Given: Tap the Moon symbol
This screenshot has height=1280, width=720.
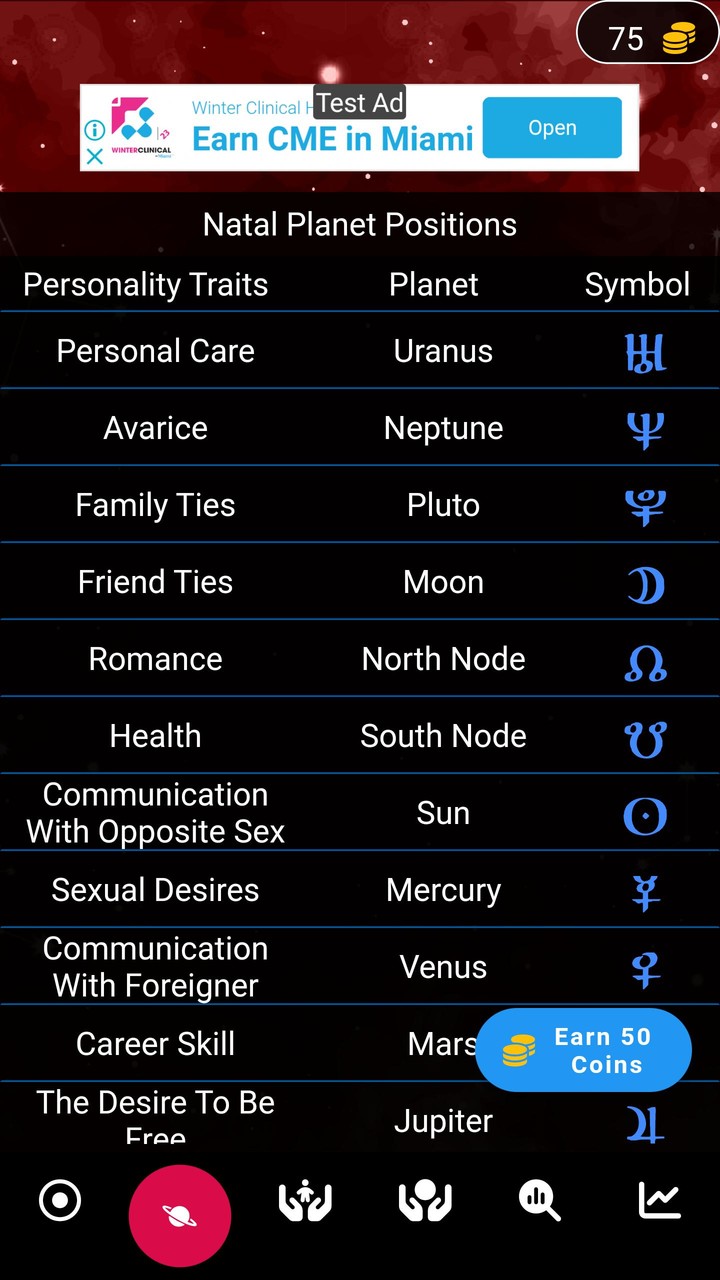Looking at the screenshot, I should point(645,584).
